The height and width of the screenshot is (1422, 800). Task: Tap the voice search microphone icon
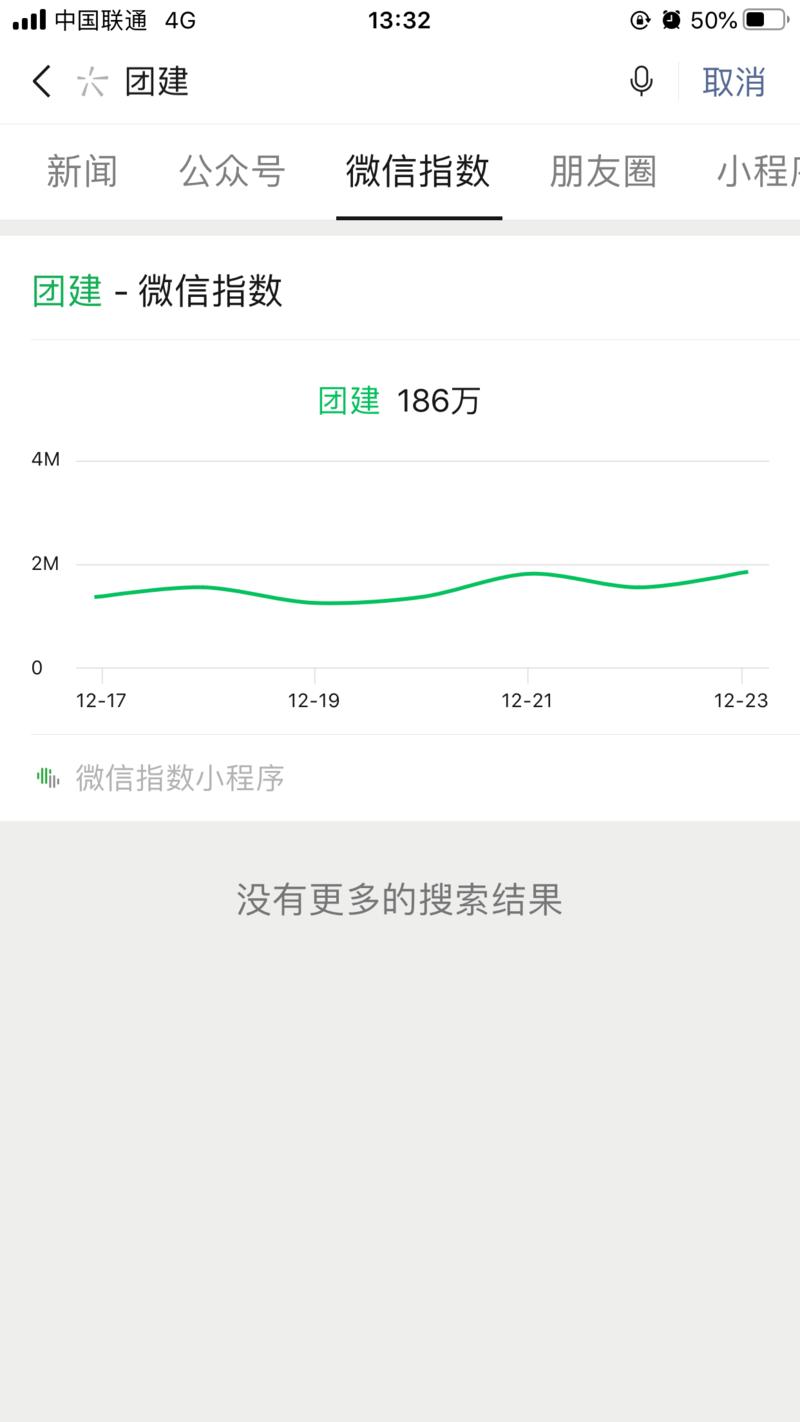tap(640, 82)
